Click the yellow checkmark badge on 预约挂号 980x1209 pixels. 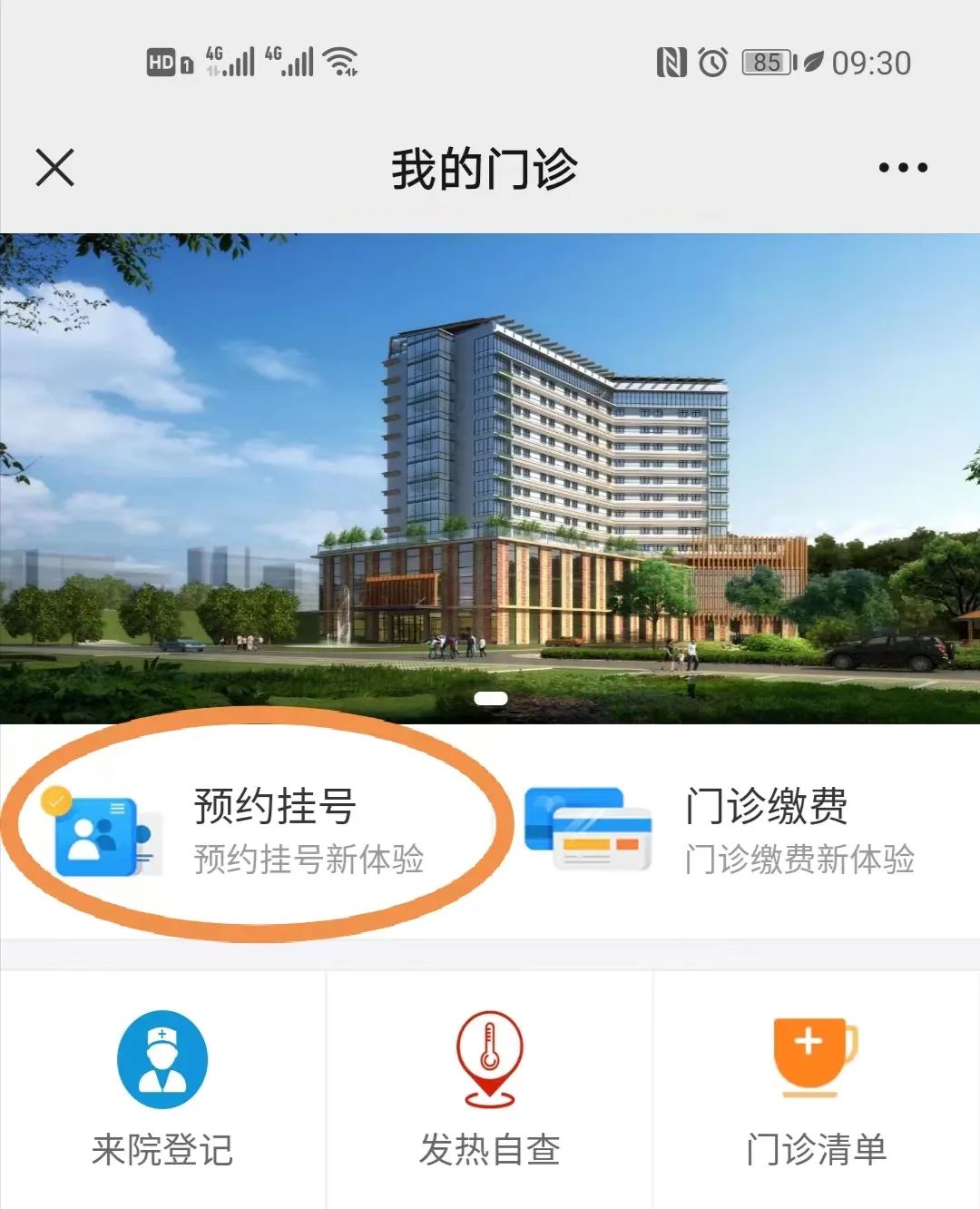pyautogui.click(x=56, y=799)
